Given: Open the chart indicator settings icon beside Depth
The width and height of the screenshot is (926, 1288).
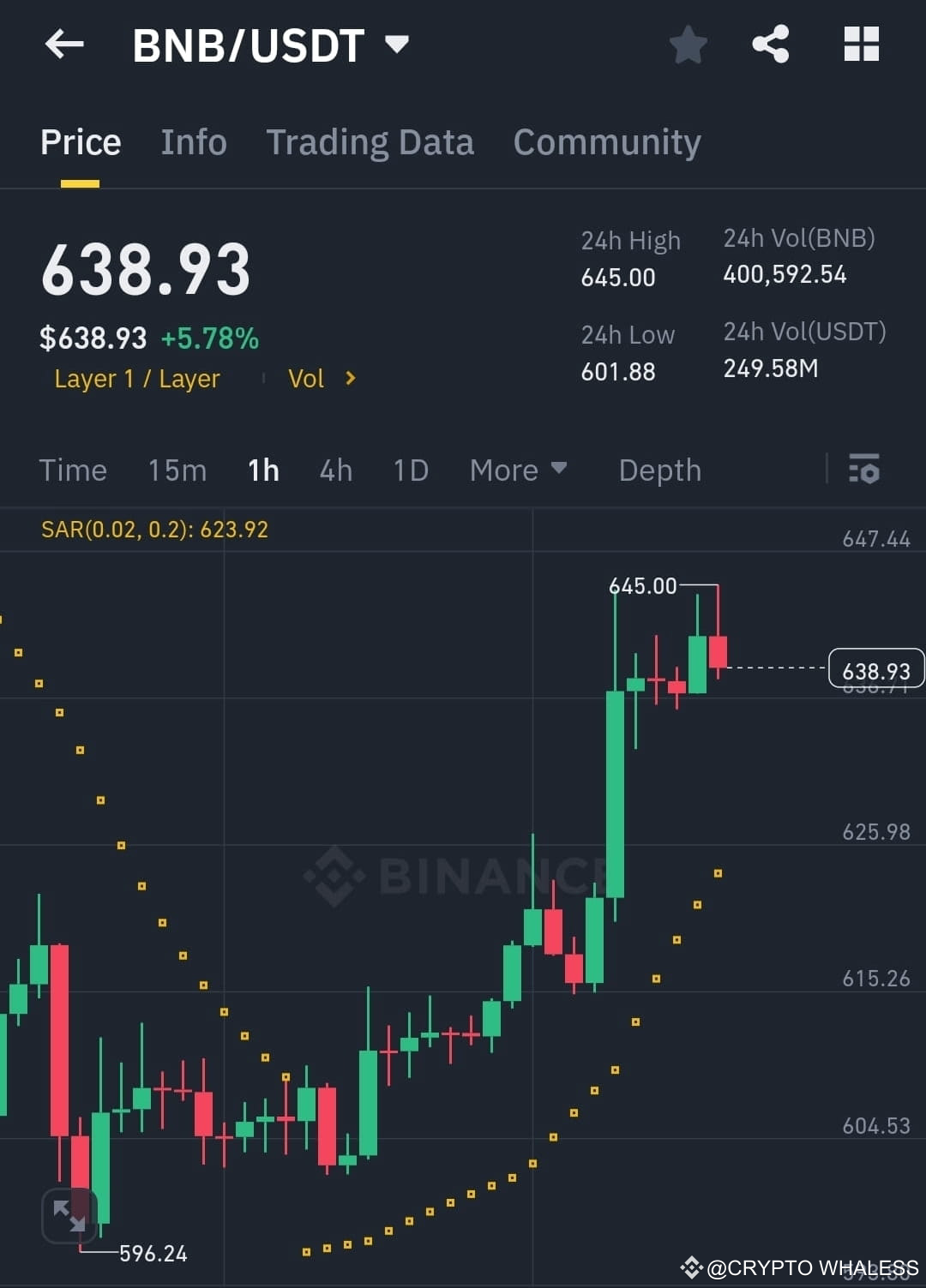Looking at the screenshot, I should tap(864, 470).
